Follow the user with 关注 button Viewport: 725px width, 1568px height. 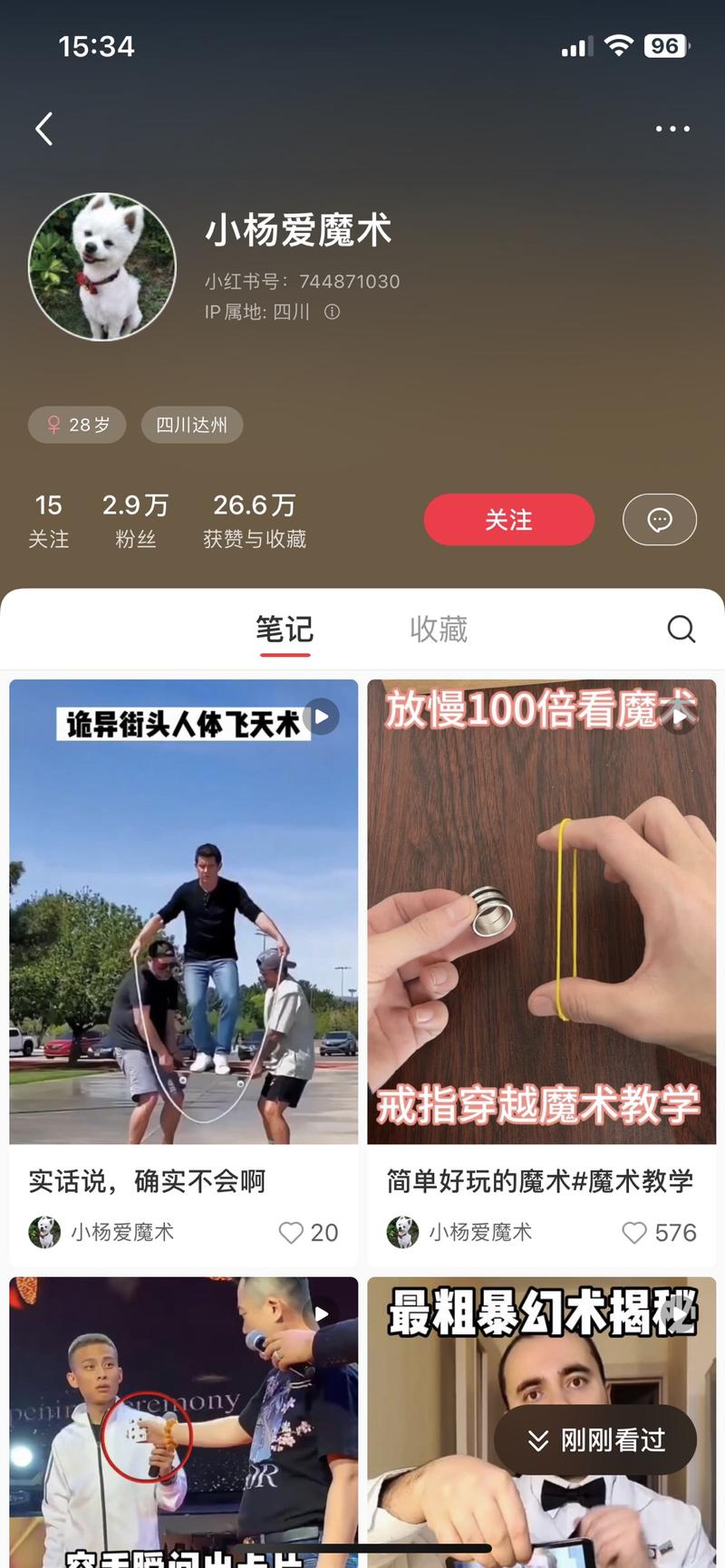click(x=508, y=520)
